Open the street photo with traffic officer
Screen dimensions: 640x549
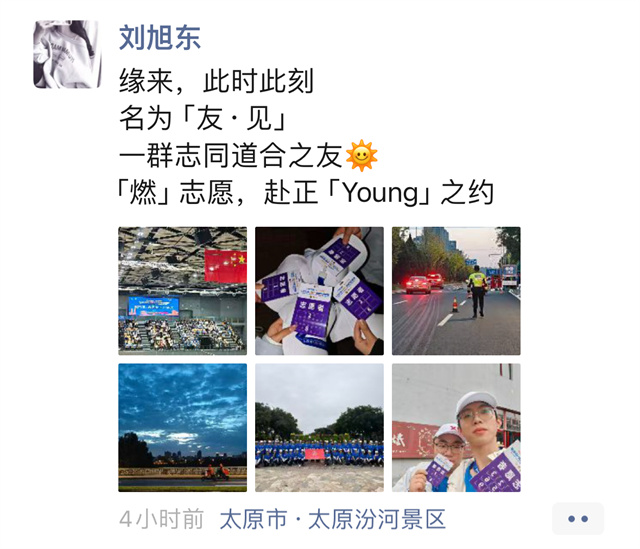click(456, 291)
